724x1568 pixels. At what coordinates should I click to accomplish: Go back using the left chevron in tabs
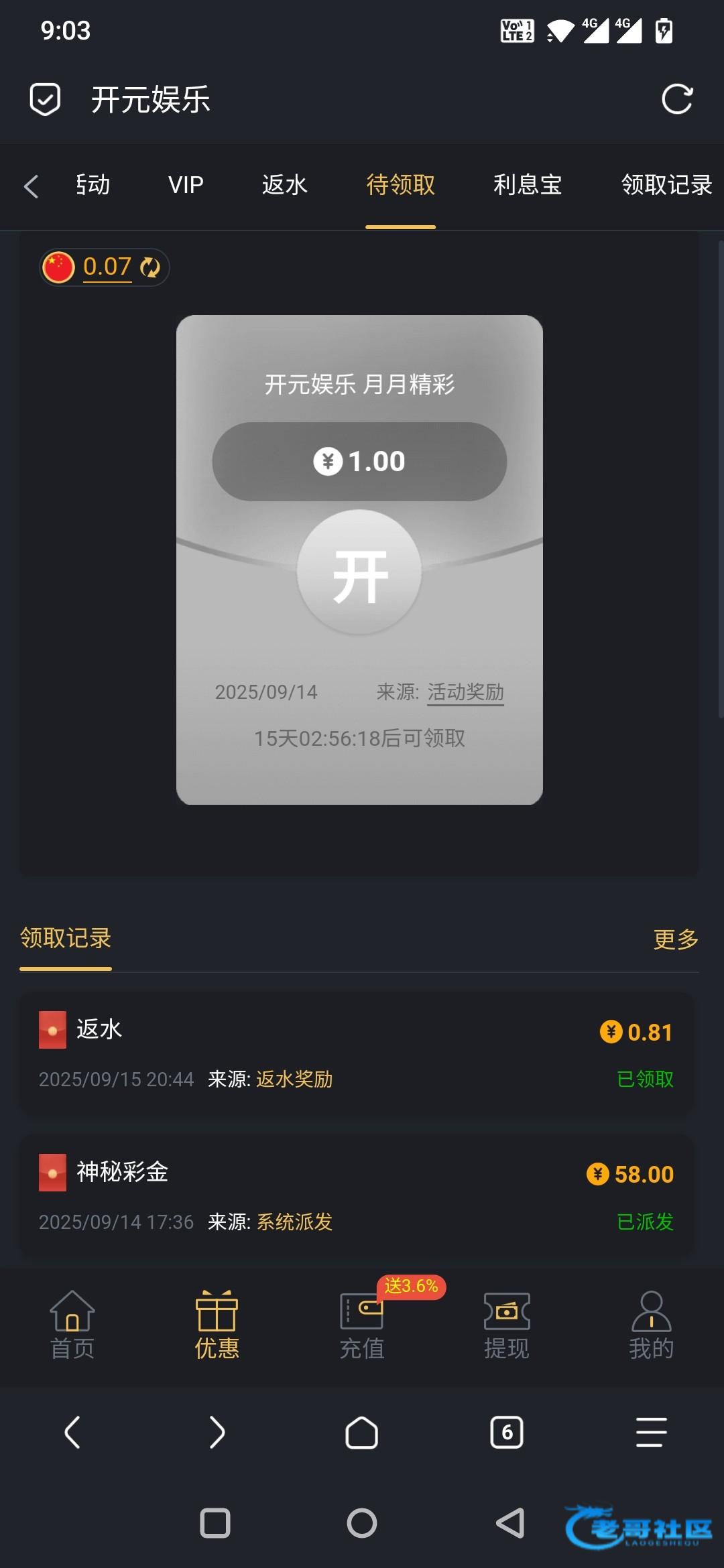tap(31, 186)
